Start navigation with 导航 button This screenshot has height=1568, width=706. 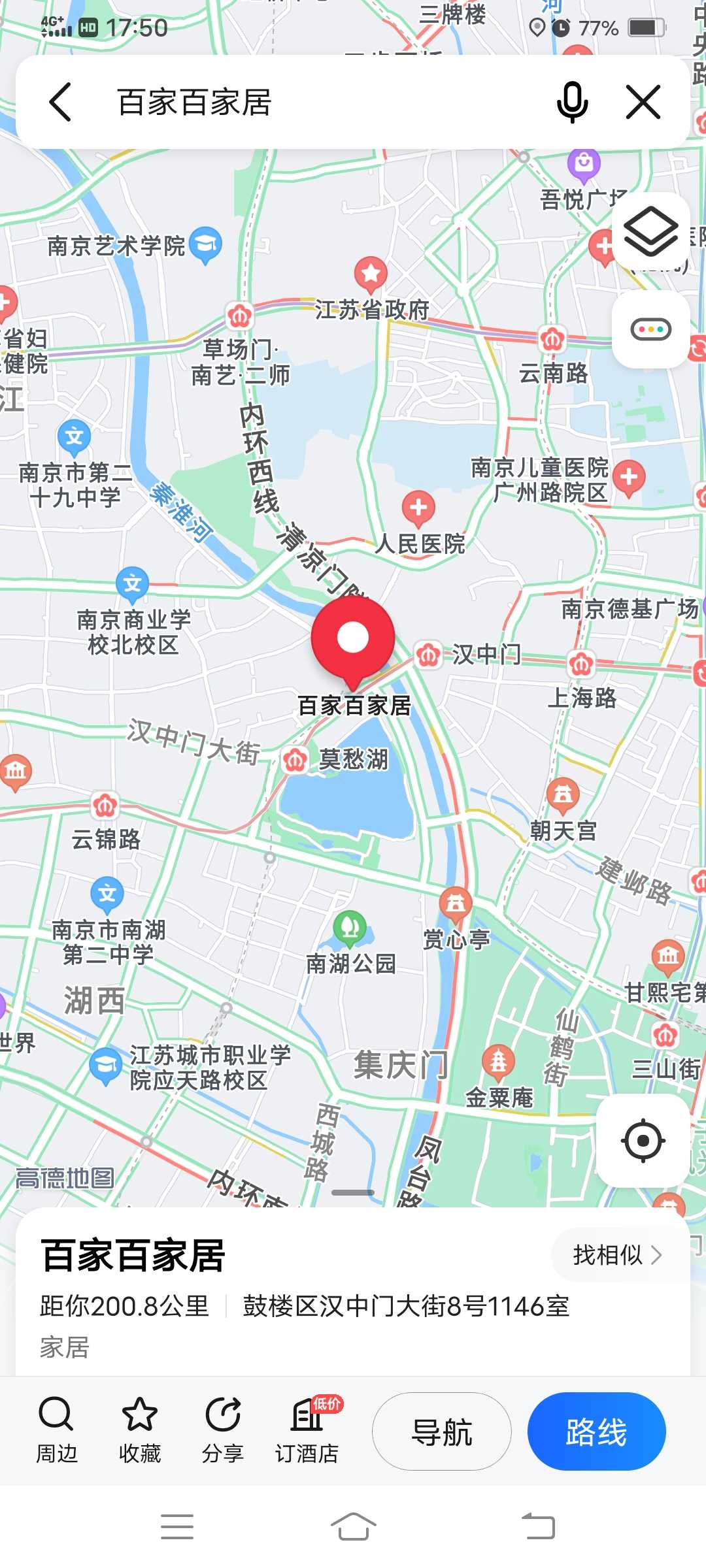pos(442,1431)
